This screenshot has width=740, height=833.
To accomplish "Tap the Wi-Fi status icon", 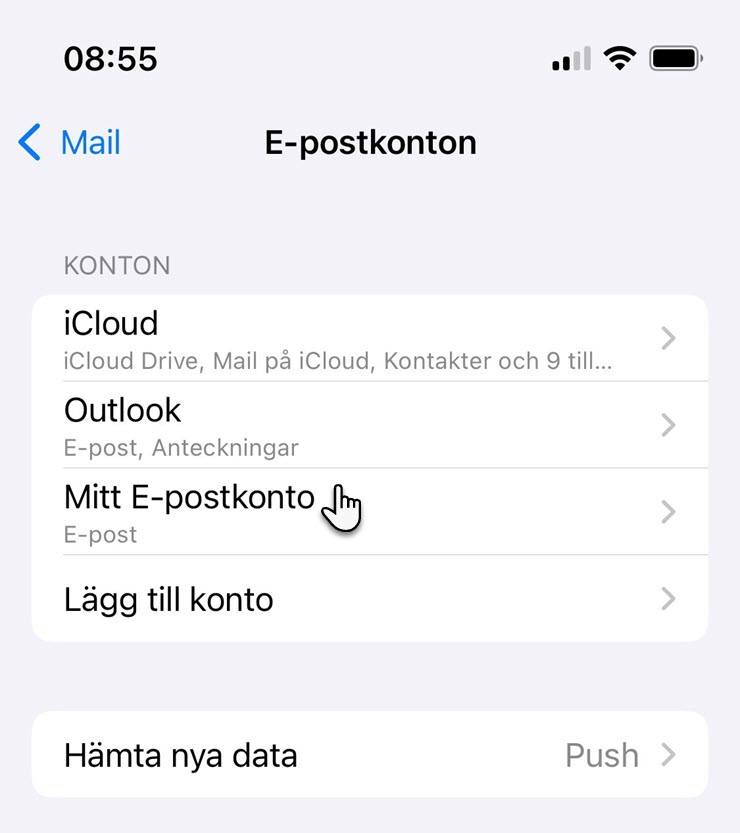I will (x=619, y=59).
